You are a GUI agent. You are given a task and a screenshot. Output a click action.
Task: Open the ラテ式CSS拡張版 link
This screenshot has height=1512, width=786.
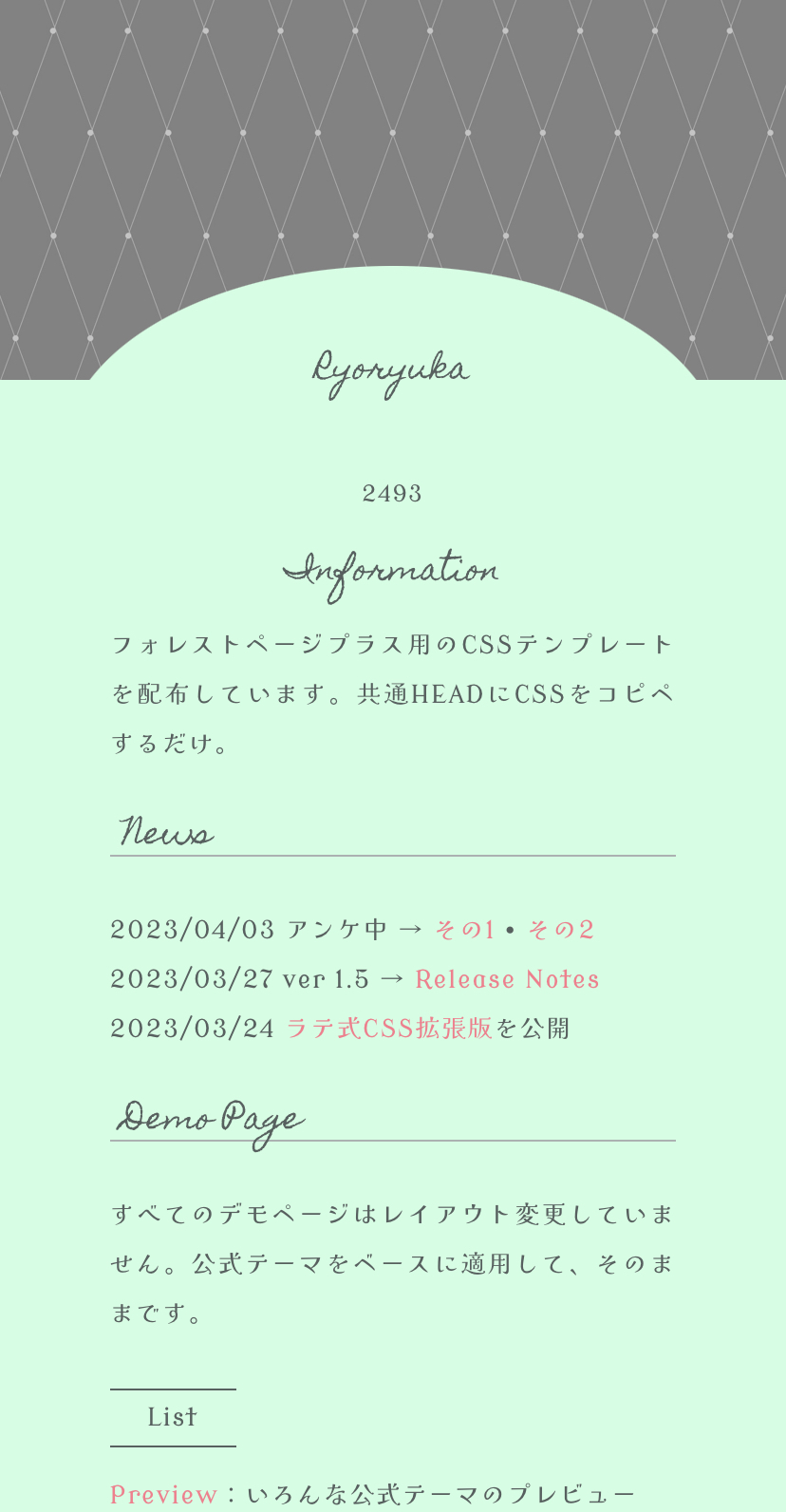(x=389, y=1029)
